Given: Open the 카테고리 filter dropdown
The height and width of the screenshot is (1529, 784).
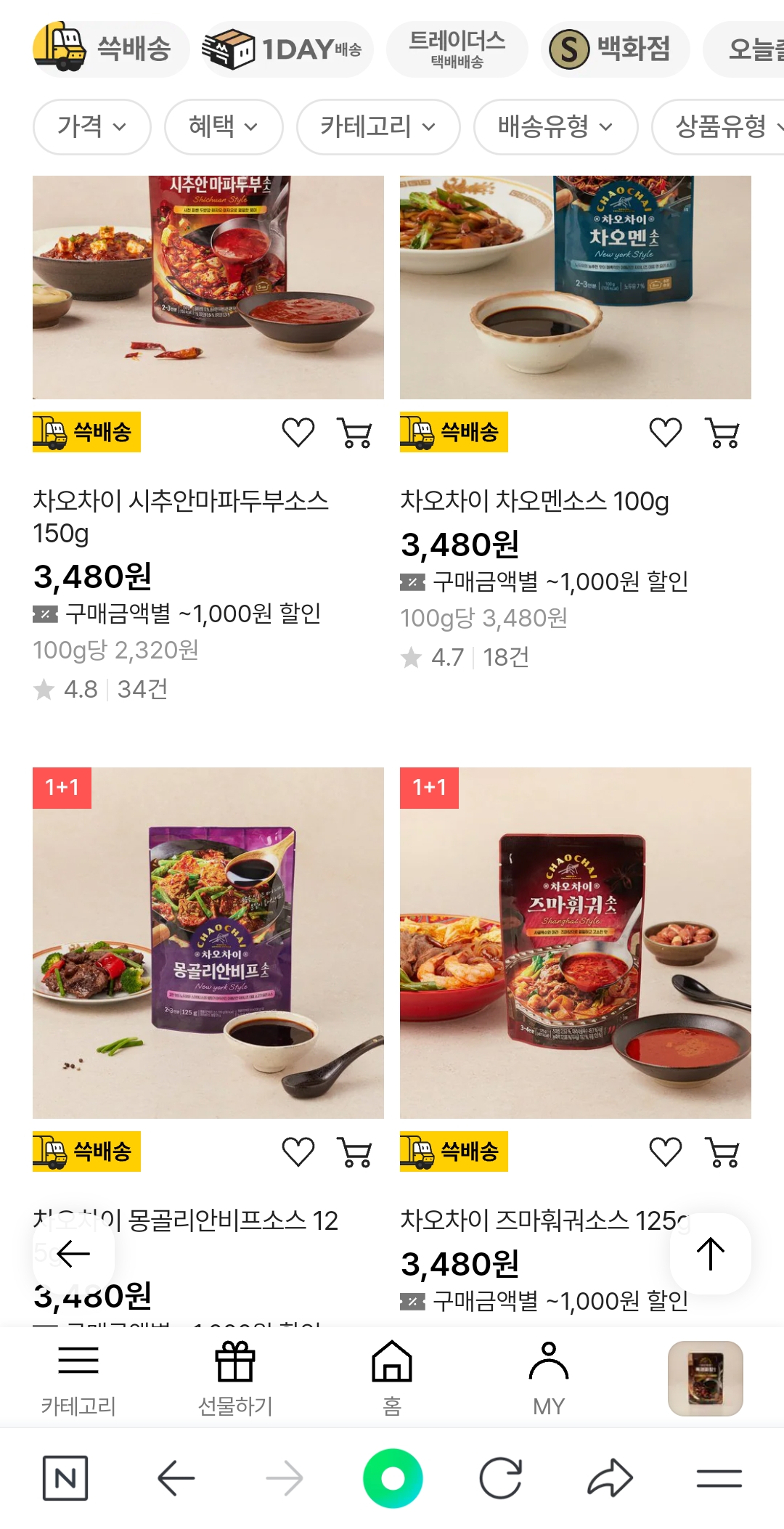Looking at the screenshot, I should pyautogui.click(x=377, y=127).
